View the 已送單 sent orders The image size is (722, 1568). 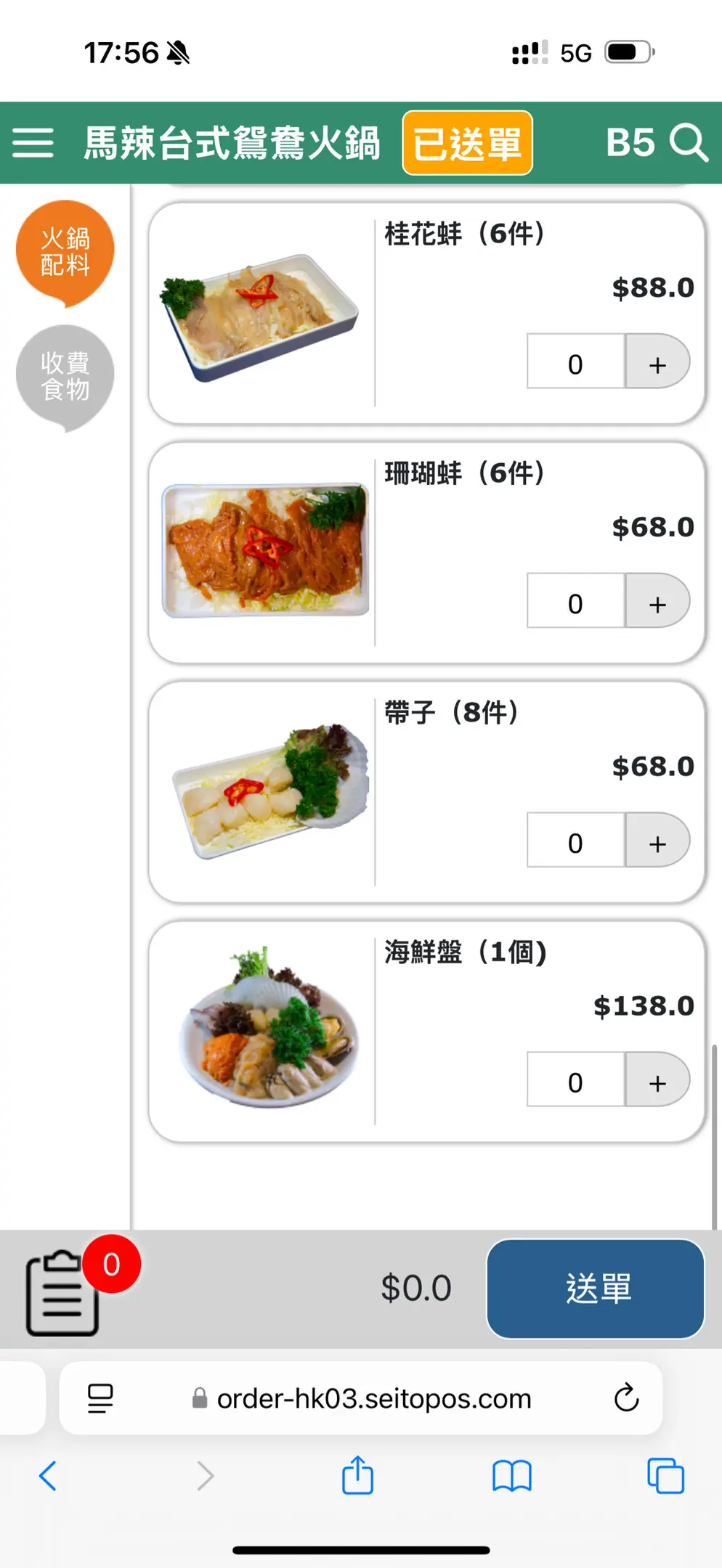(467, 143)
